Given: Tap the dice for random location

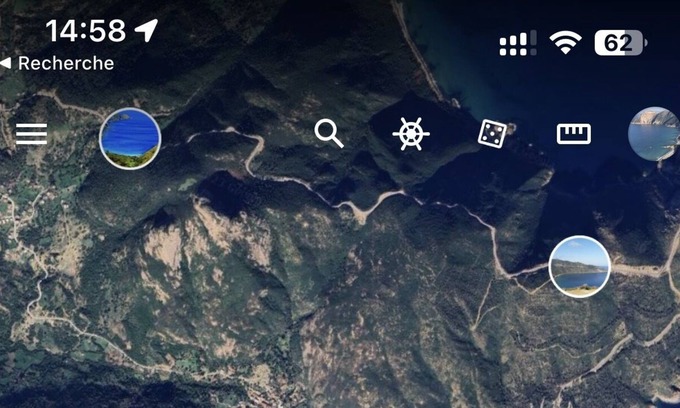Looking at the screenshot, I should 491,134.
